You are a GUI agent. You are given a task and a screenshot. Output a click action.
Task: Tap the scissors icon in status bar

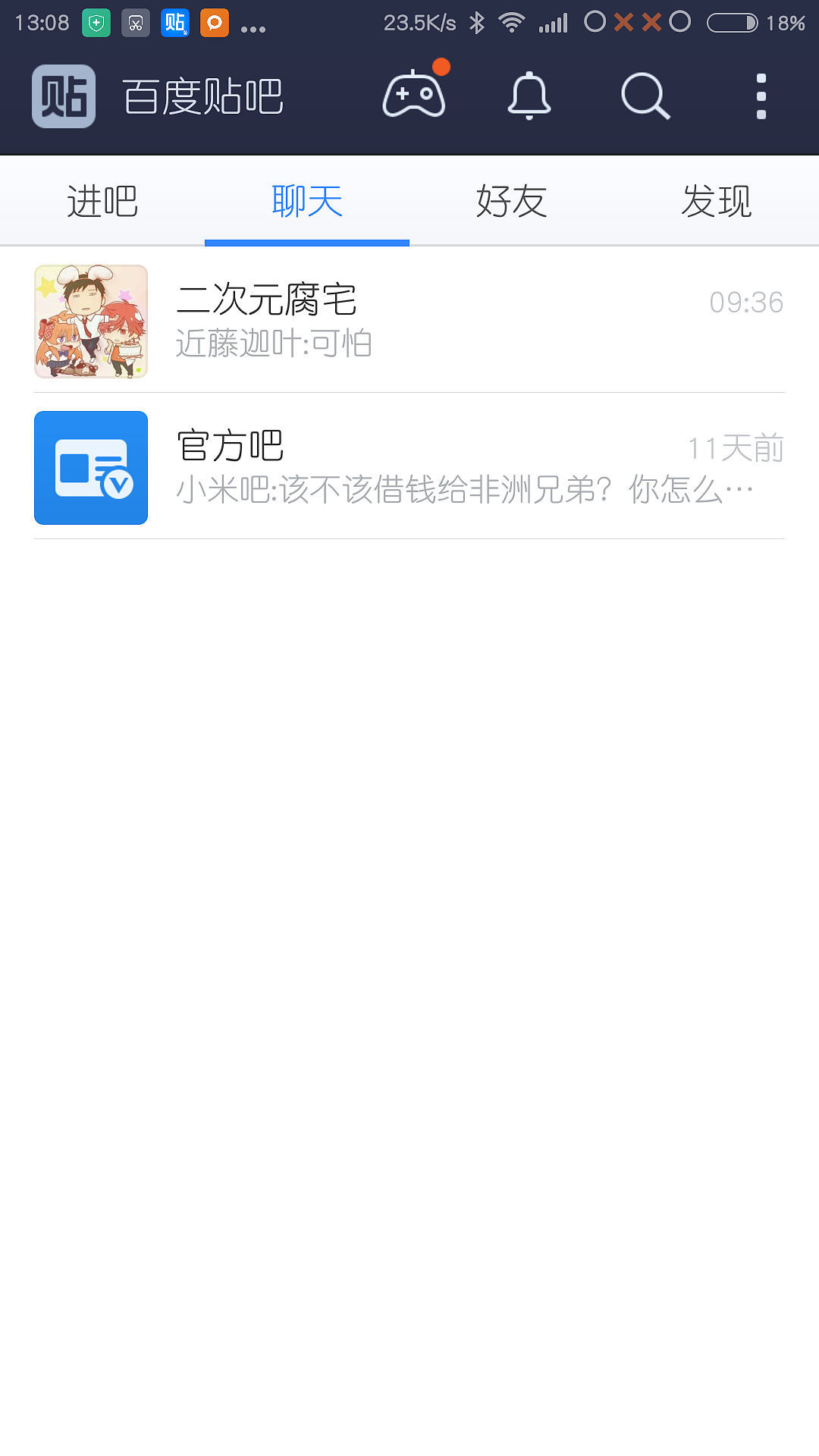tap(136, 22)
